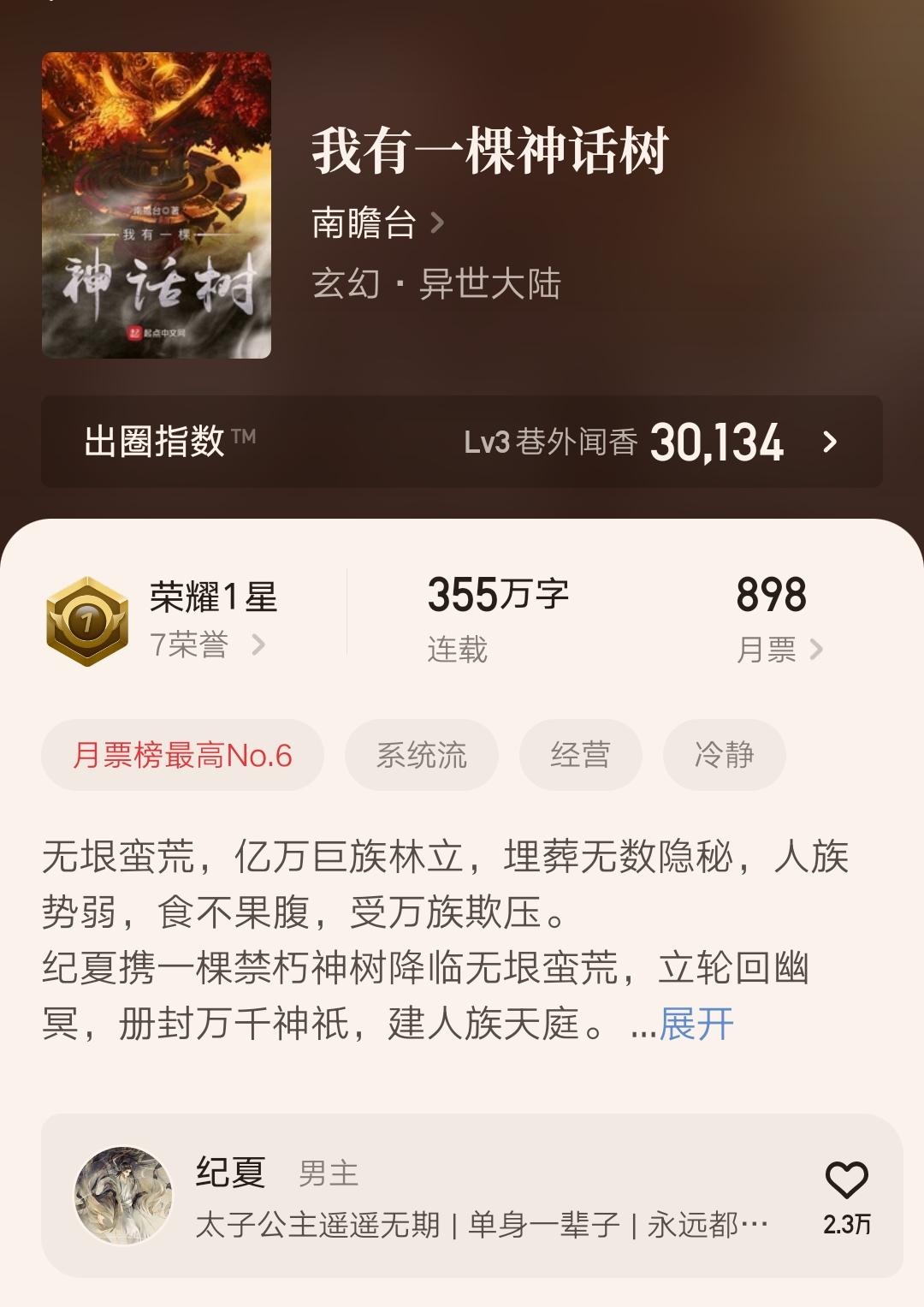Open the book cover image

[157, 205]
